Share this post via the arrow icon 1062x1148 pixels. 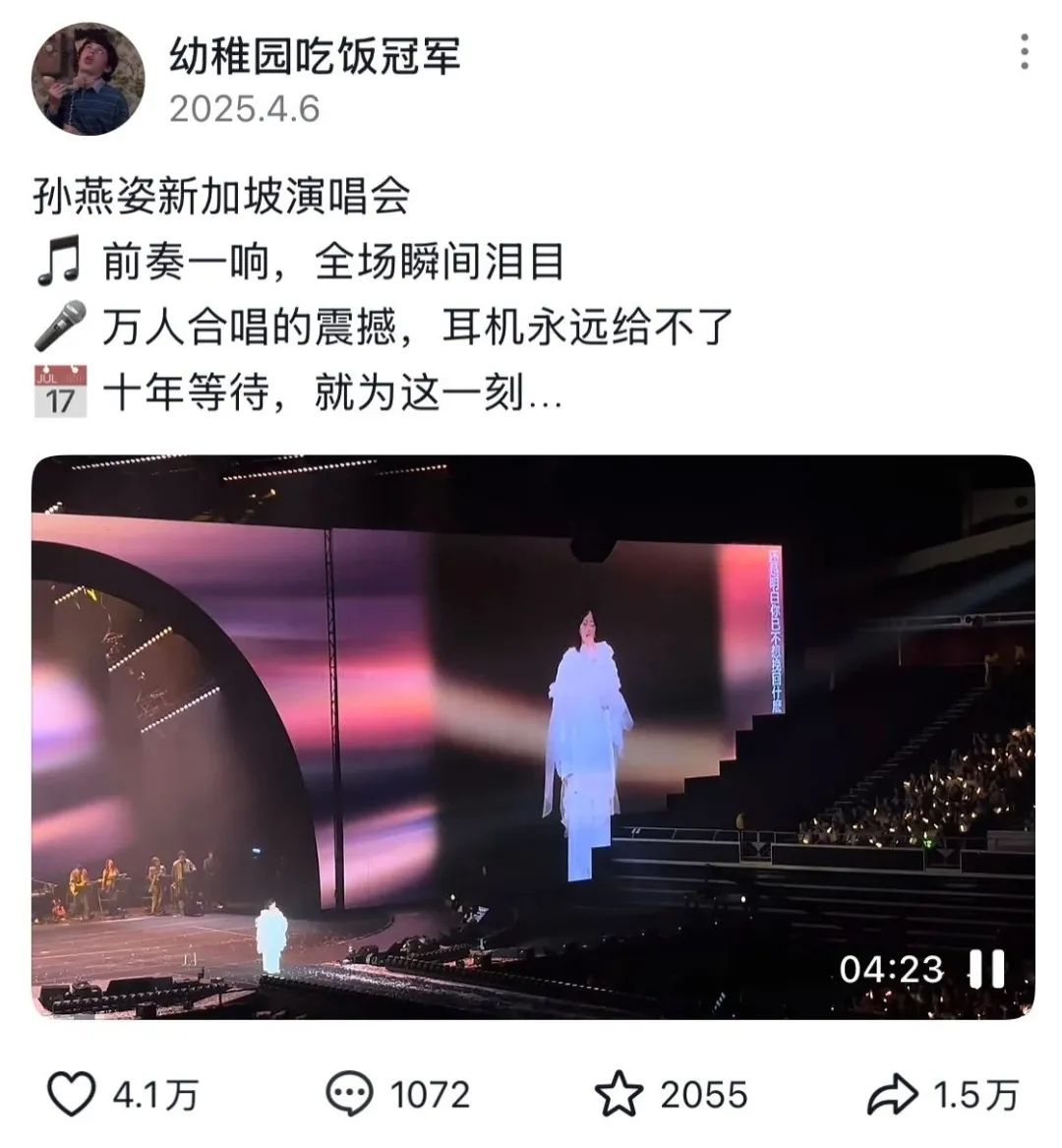pos(892,1095)
